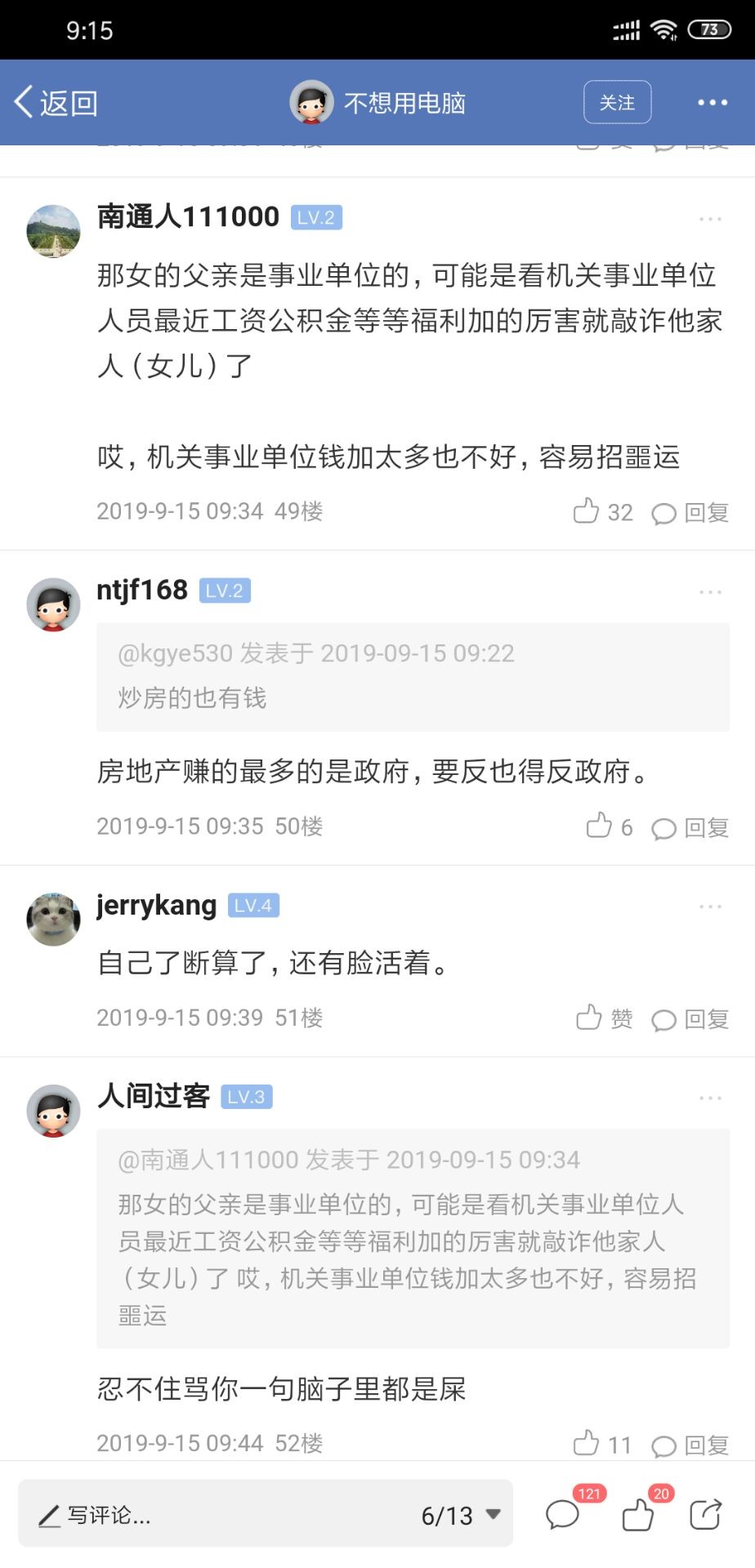Like the comment by 人间过客
Image resolution: width=755 pixels, height=1568 pixels.
click(602, 1444)
